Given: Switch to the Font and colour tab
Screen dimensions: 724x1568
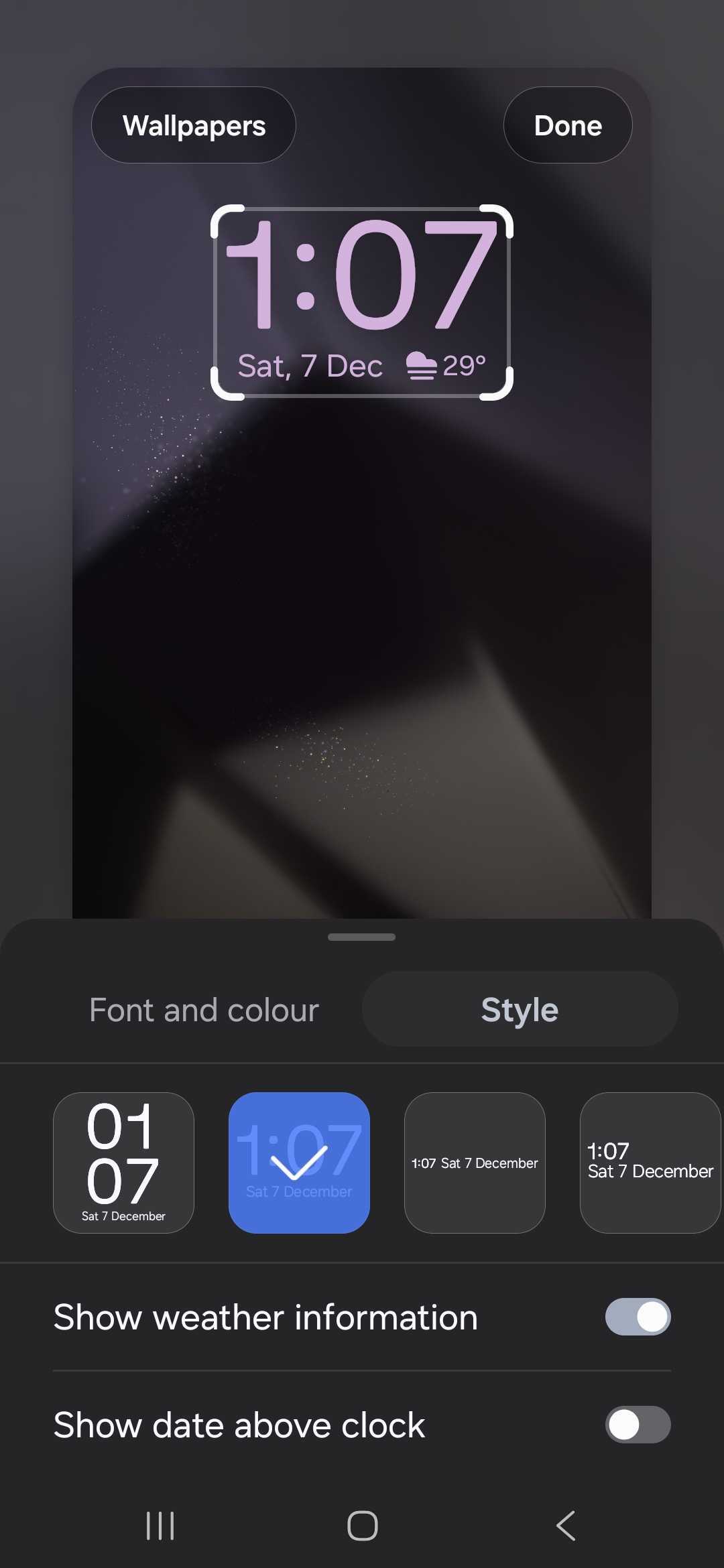Looking at the screenshot, I should (204, 1010).
